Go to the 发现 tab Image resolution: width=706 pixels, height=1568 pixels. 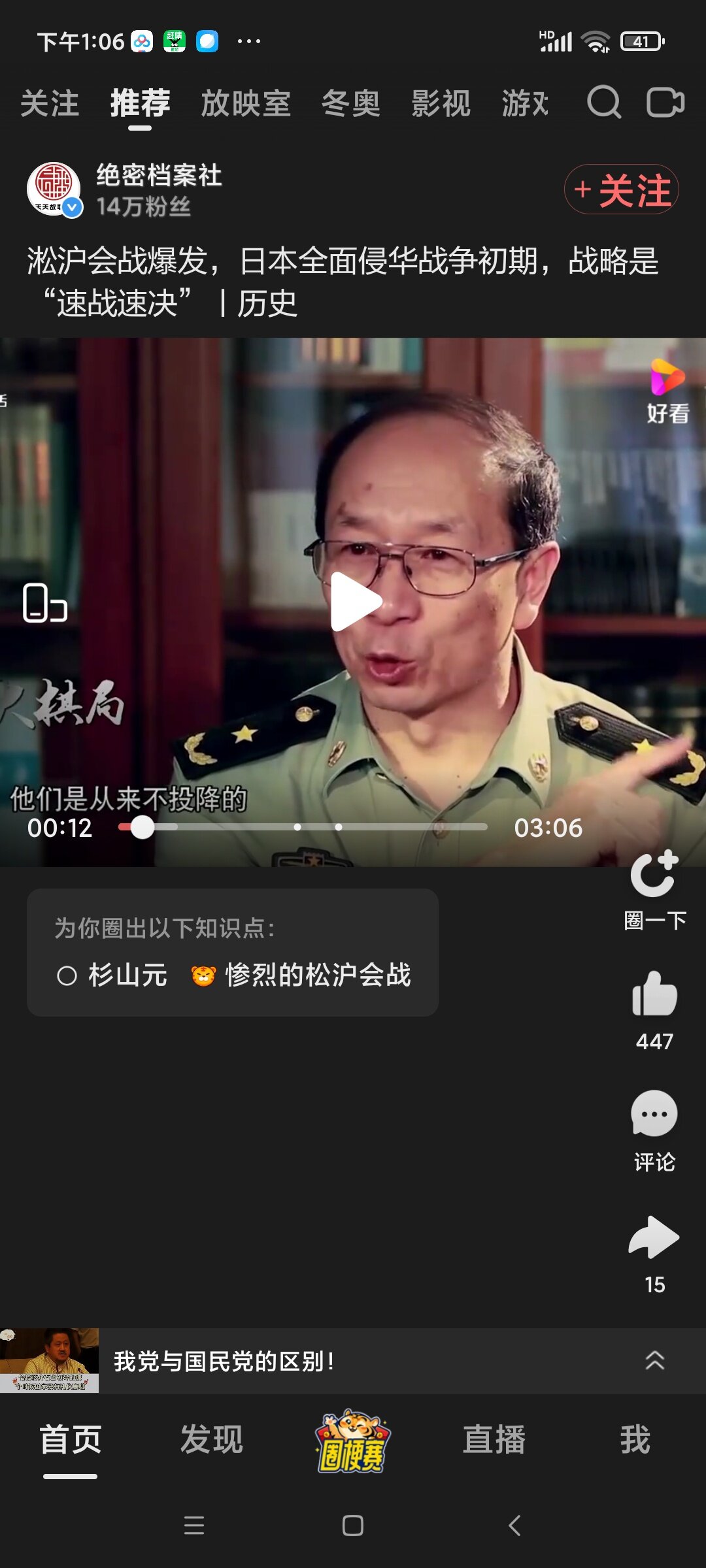point(212,1440)
